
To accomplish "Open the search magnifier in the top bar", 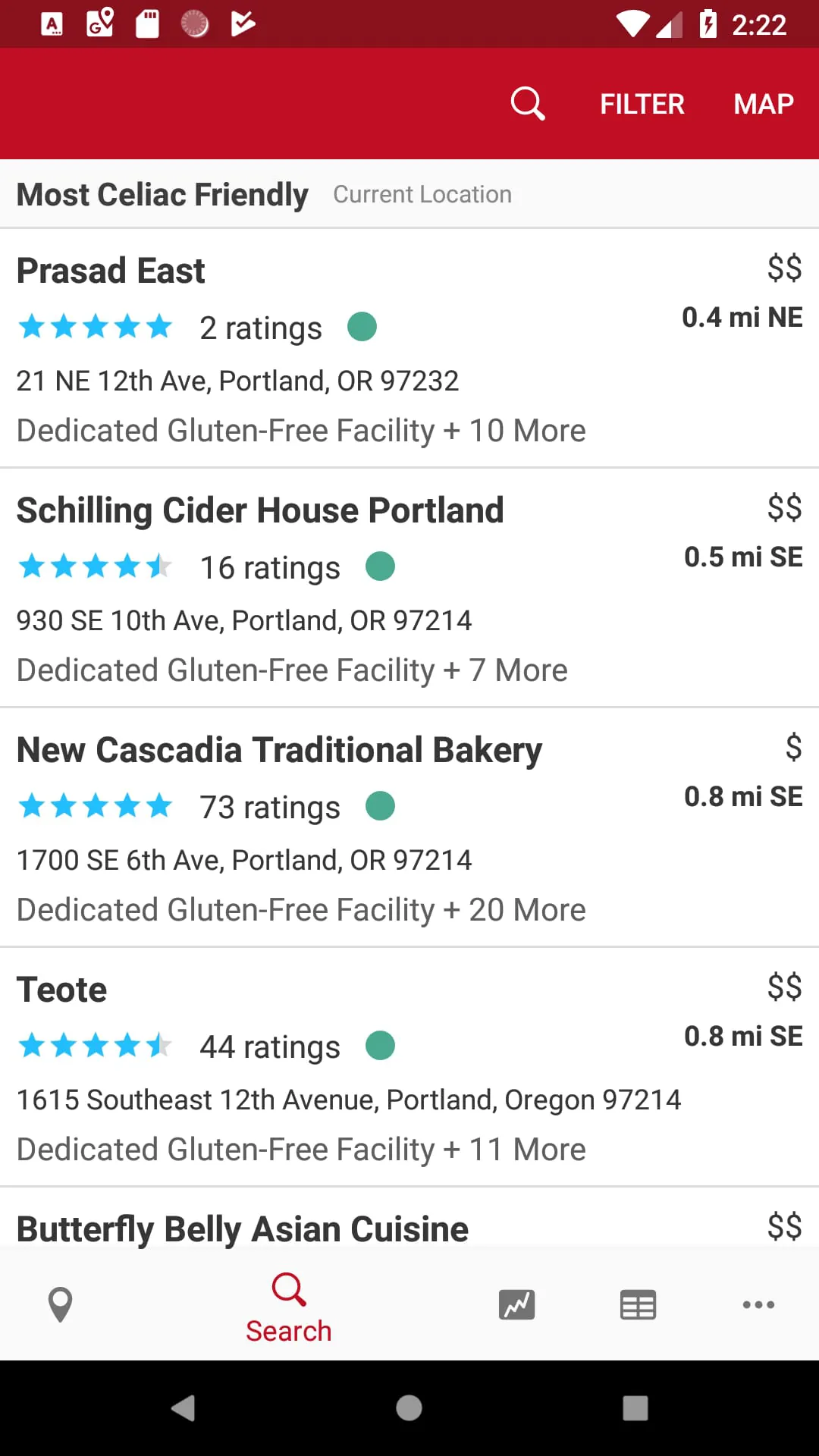I will click(x=528, y=103).
